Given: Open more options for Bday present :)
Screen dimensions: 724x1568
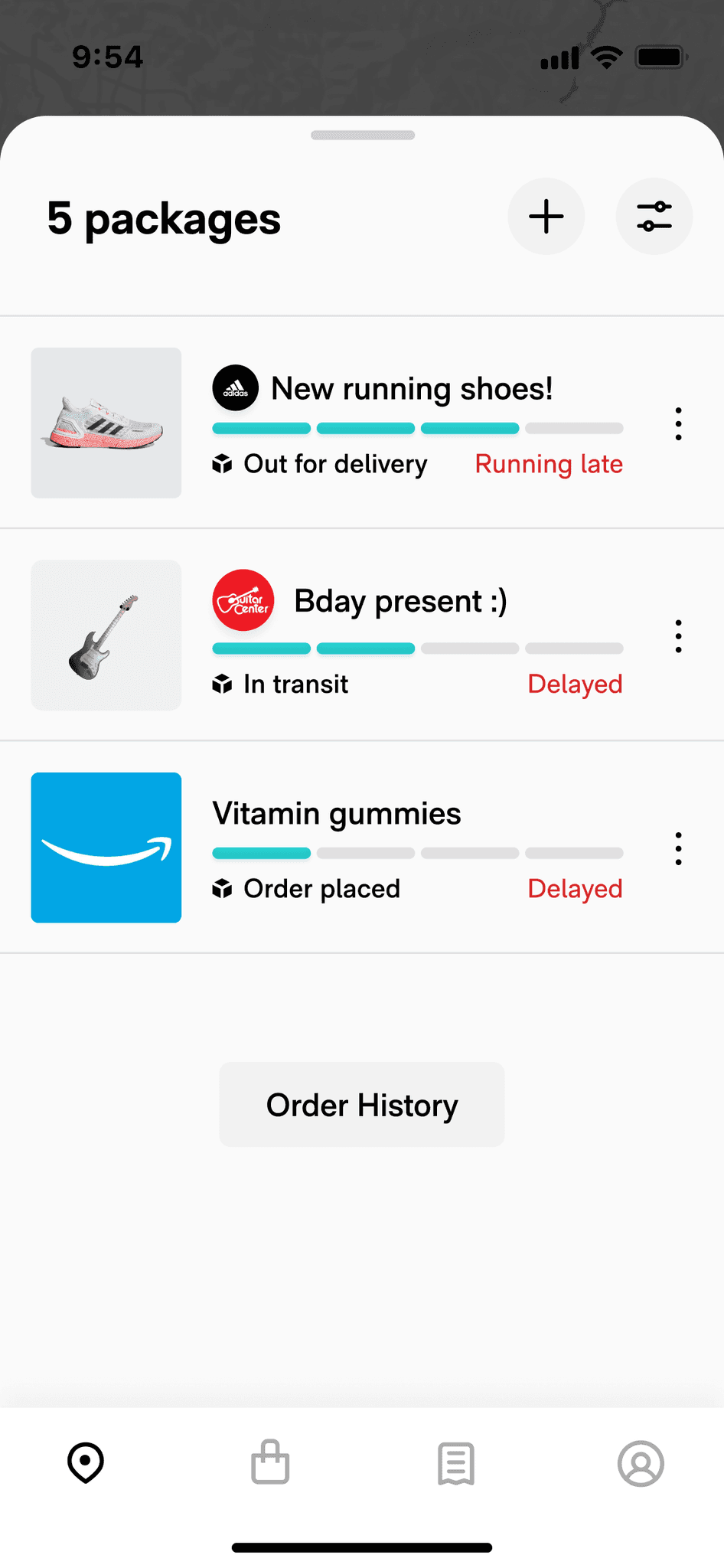Looking at the screenshot, I should click(x=678, y=636).
